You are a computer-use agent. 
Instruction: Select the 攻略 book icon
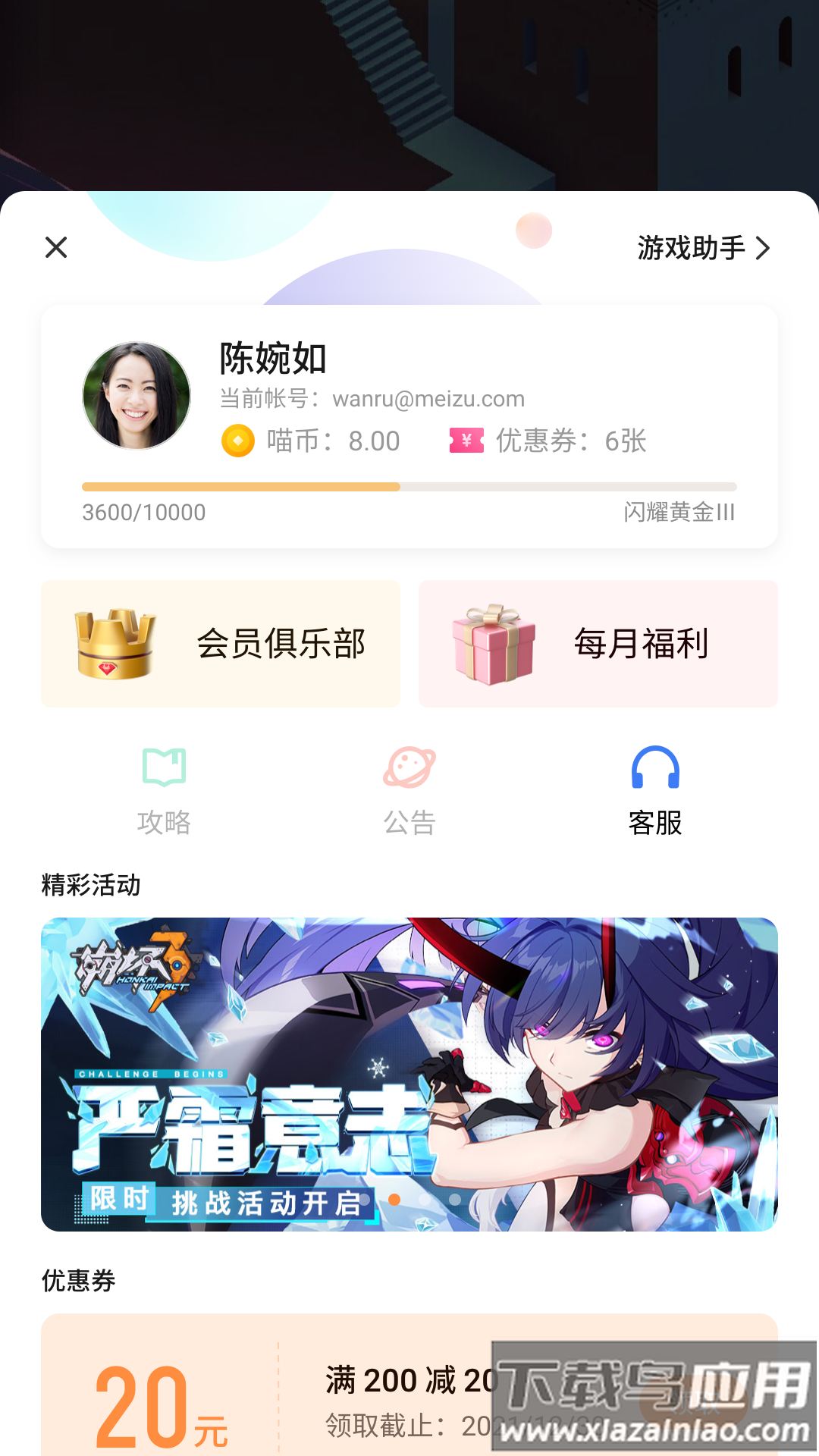click(163, 768)
